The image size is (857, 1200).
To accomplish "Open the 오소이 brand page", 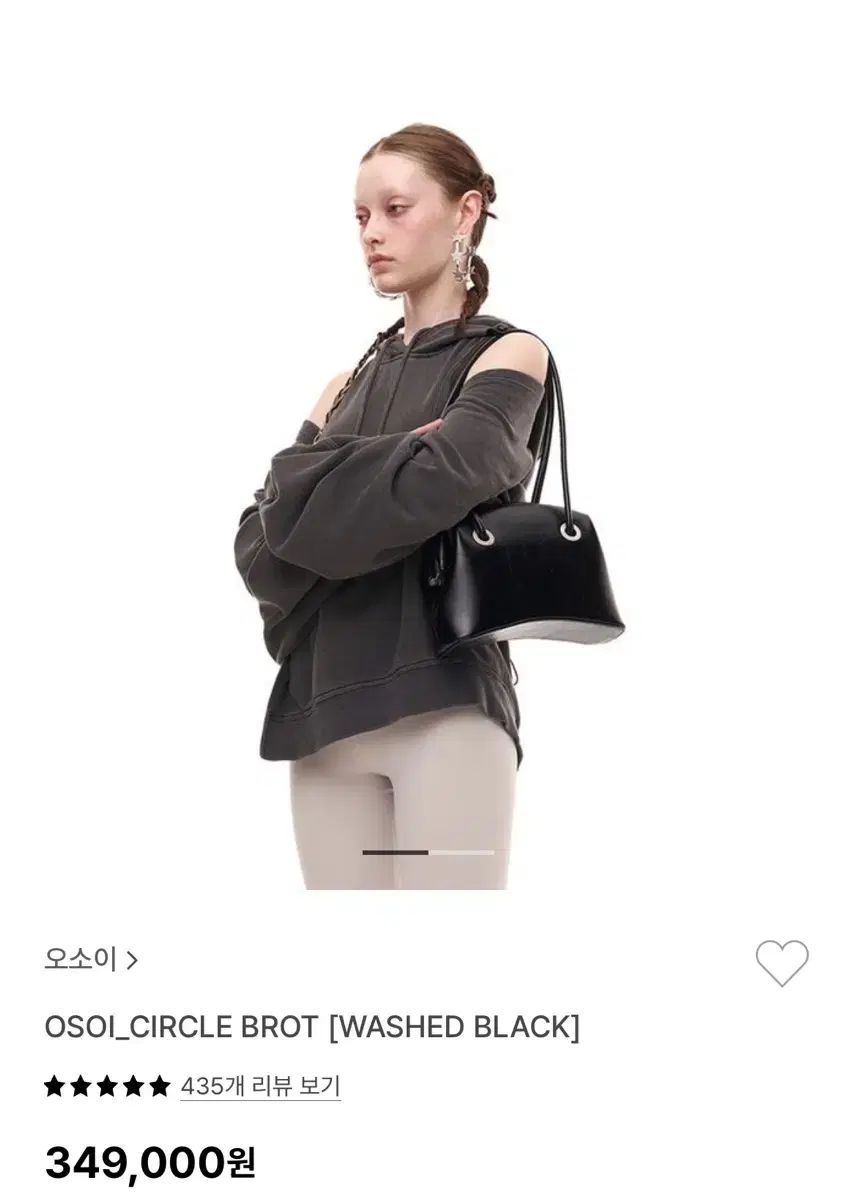I will 91,961.
